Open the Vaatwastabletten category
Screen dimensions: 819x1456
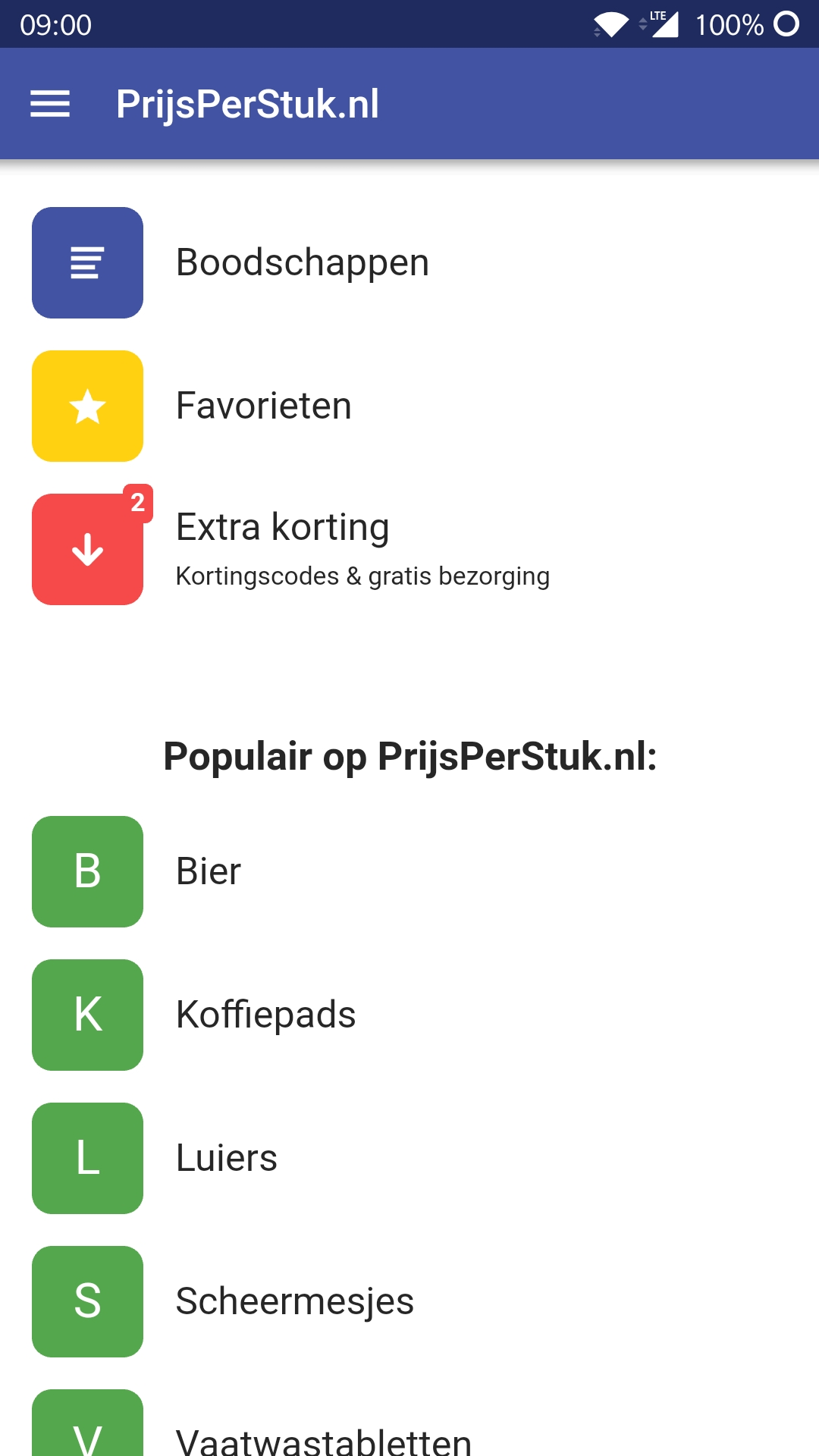point(409,1422)
